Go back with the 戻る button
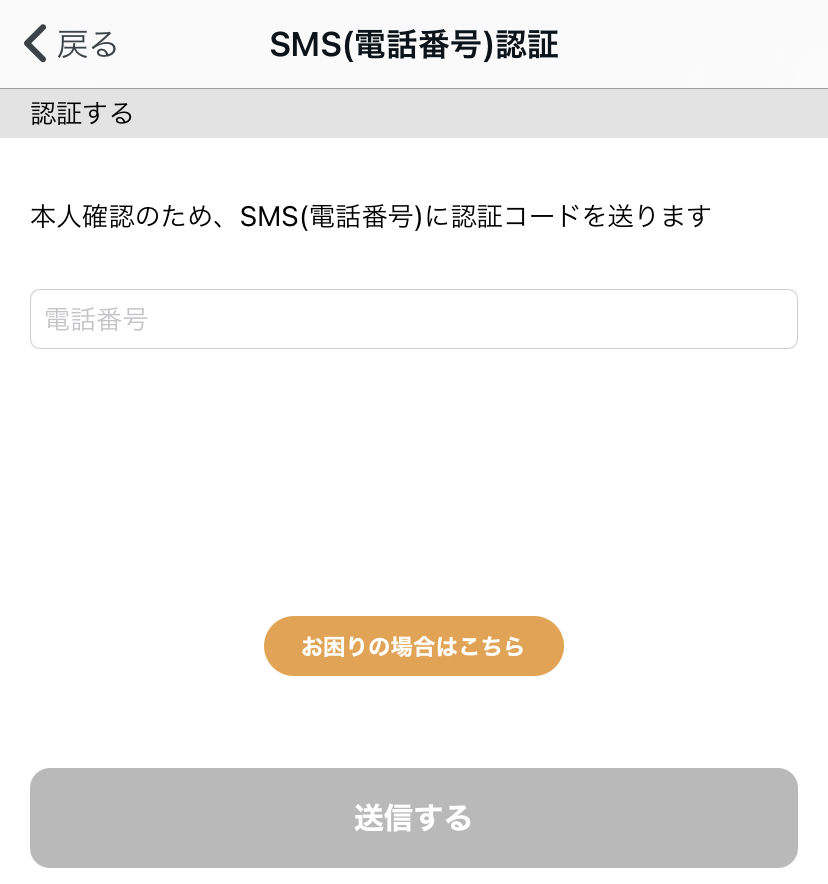 (70, 45)
